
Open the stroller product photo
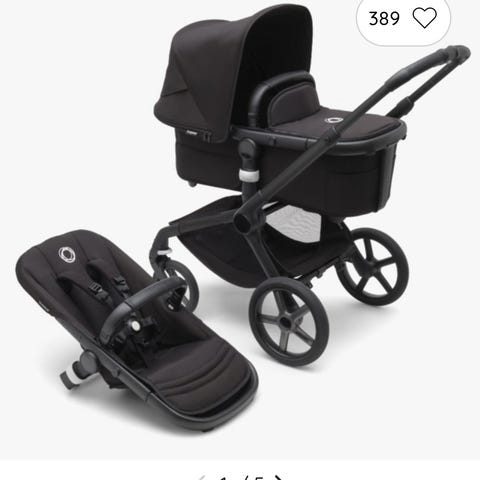coord(240,230)
